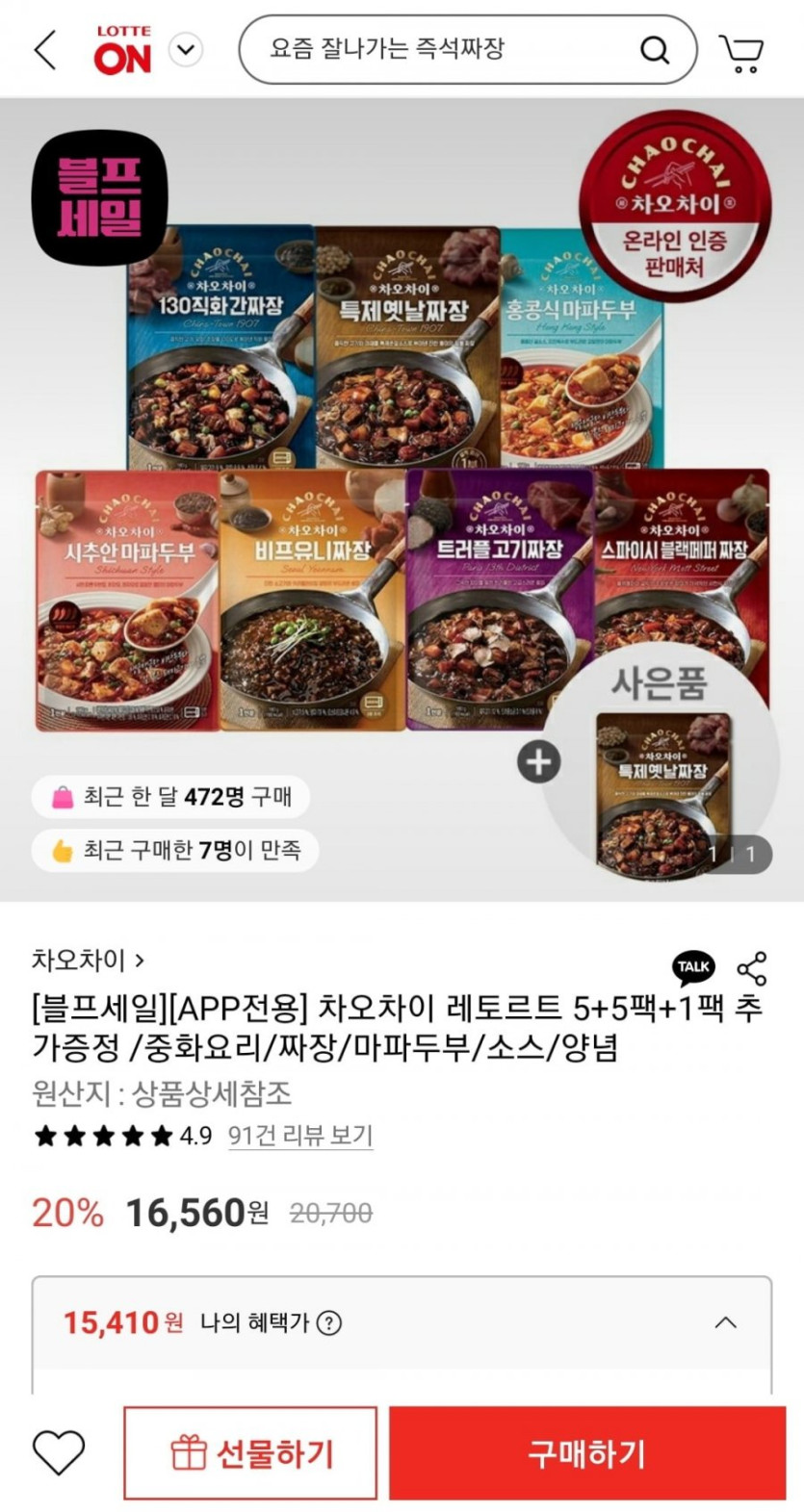Open the 차오차이 brand page
Screen dimensions: 804x1512
[x=88, y=960]
